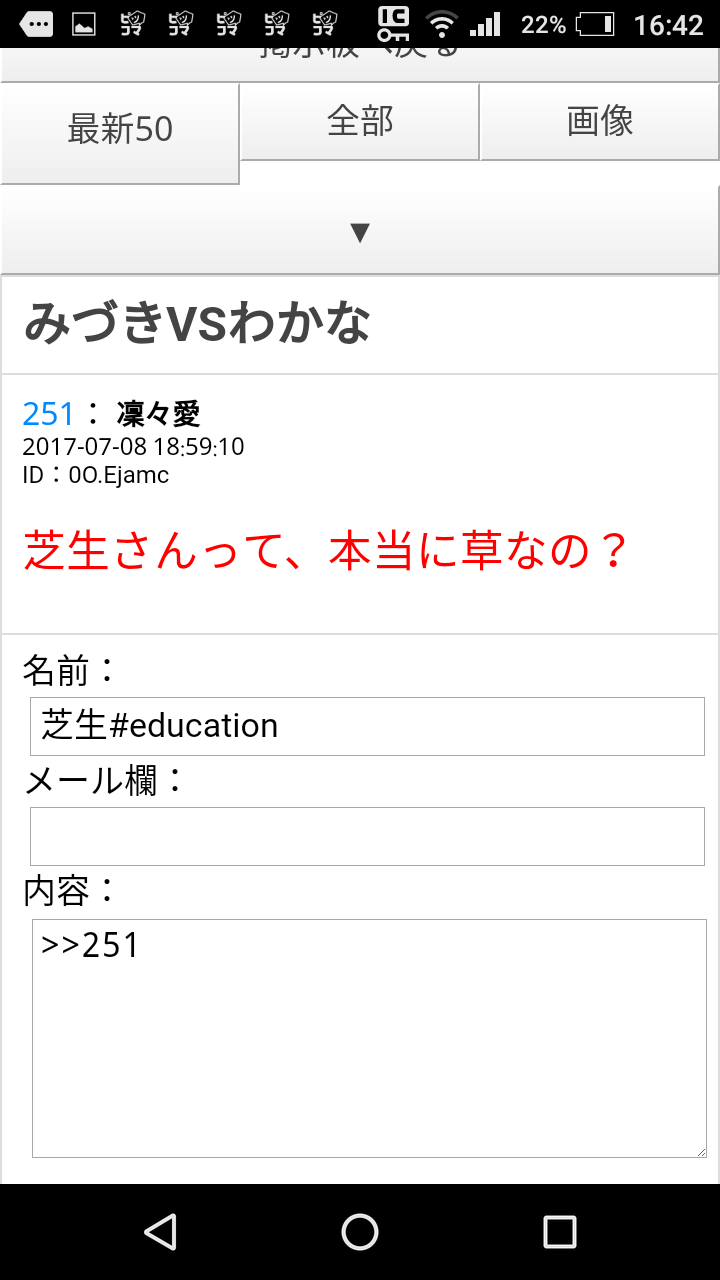720x1280 pixels.
Task: Tap post number 251 link
Action: click(48, 413)
